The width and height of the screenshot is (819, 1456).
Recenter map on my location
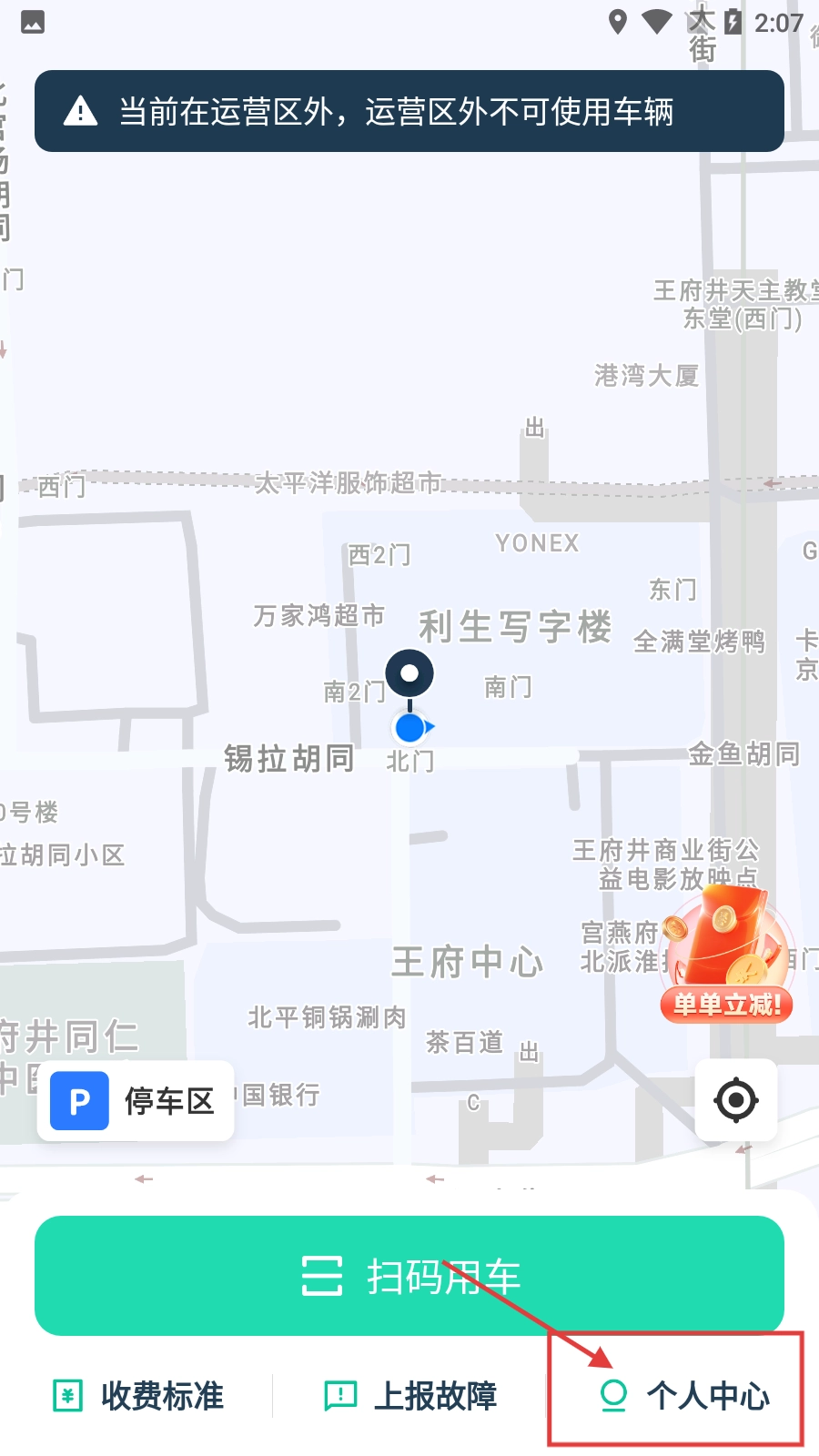[735, 1099]
